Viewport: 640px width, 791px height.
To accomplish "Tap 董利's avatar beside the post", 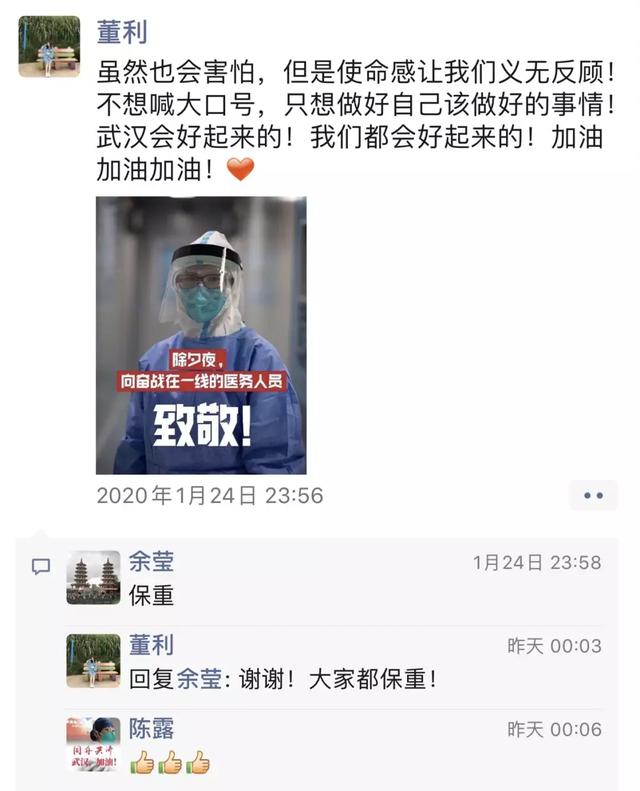I will coord(49,46).
